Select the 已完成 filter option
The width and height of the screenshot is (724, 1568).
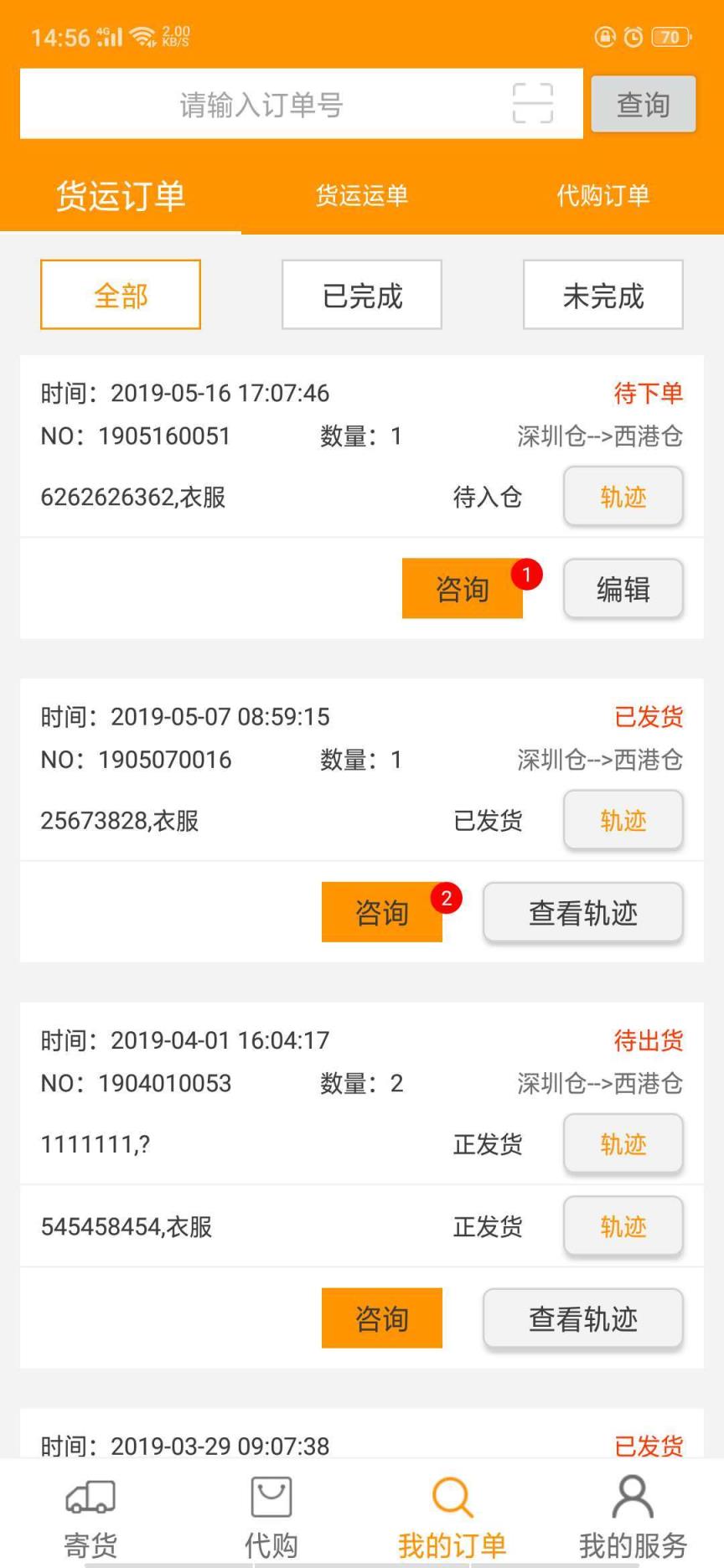pyautogui.click(x=360, y=294)
